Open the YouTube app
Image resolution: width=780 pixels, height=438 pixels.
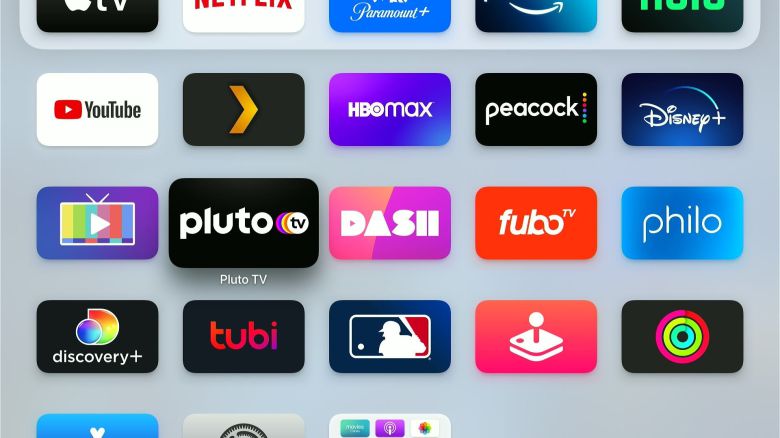click(97, 110)
